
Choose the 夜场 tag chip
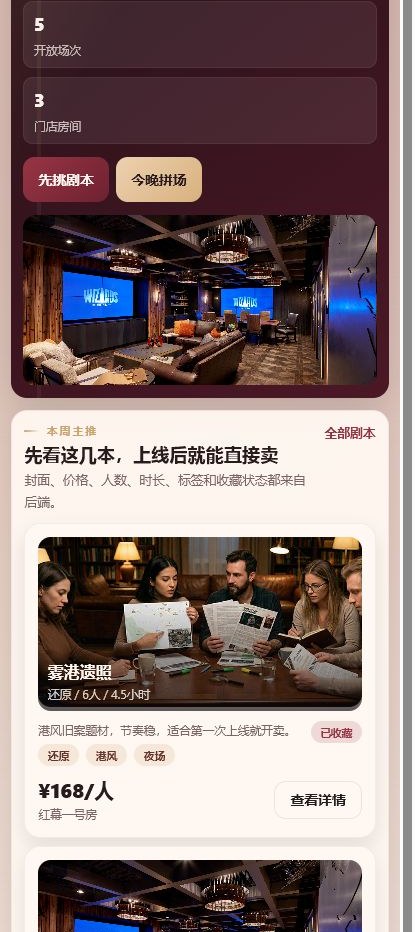click(154, 755)
